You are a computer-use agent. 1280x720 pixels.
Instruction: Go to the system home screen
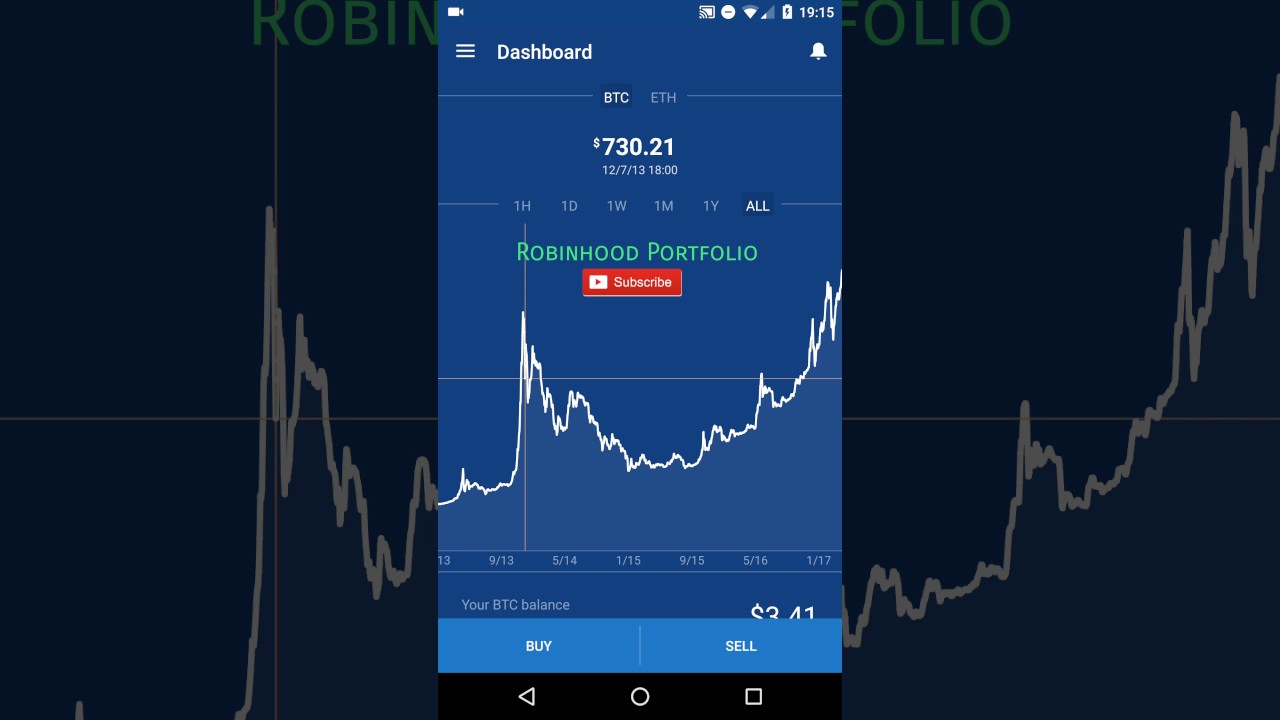pyautogui.click(x=640, y=696)
